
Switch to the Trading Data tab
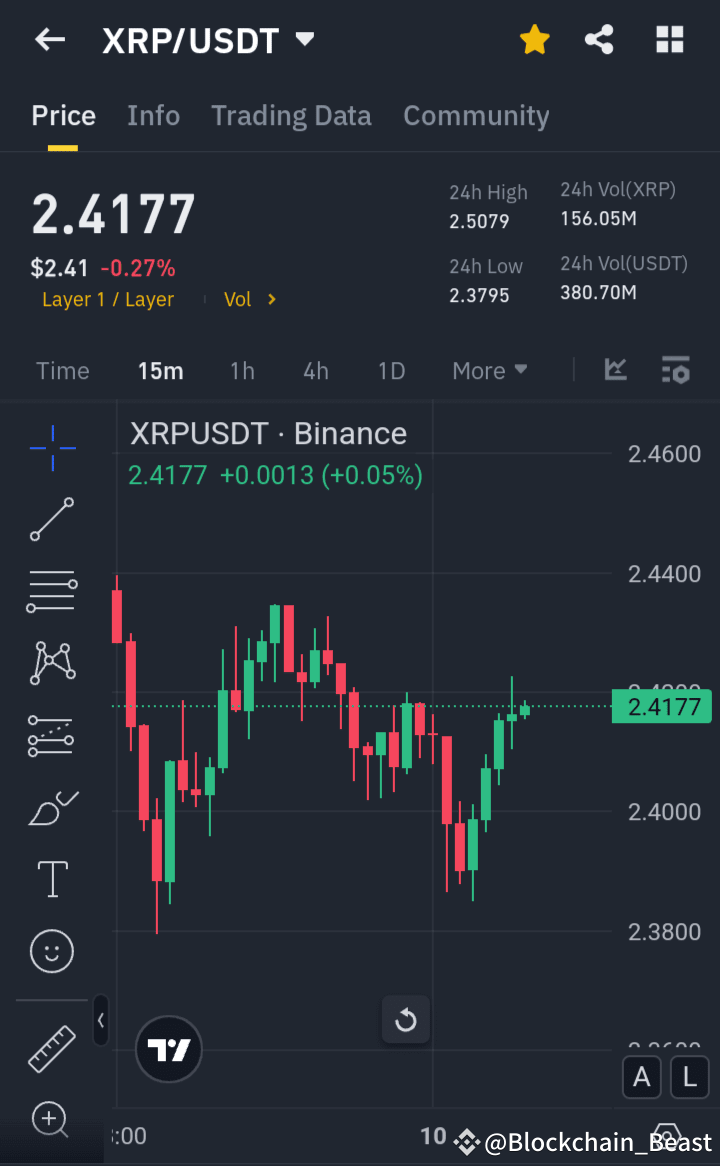point(291,115)
